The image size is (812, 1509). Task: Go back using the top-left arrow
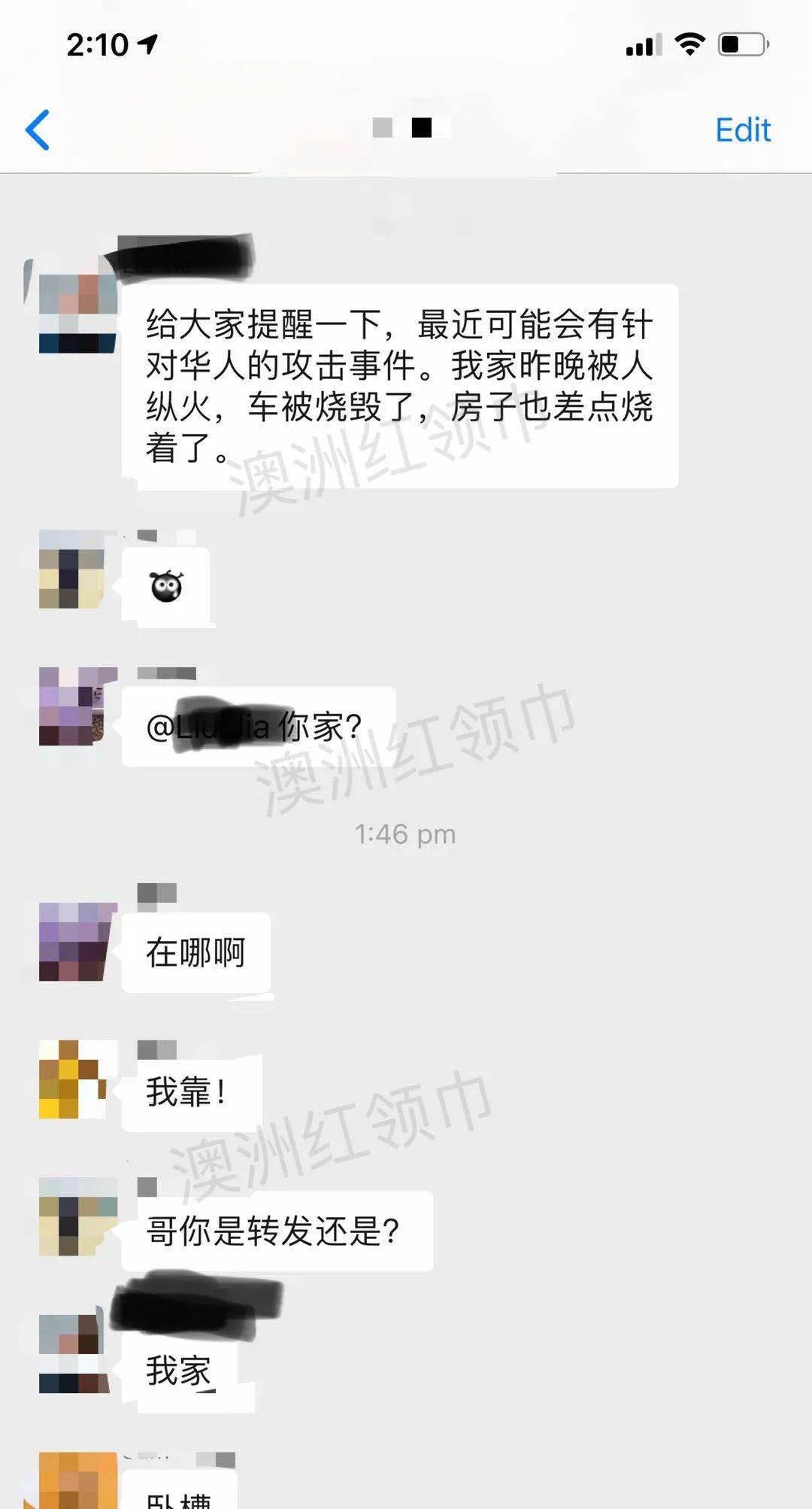38,130
